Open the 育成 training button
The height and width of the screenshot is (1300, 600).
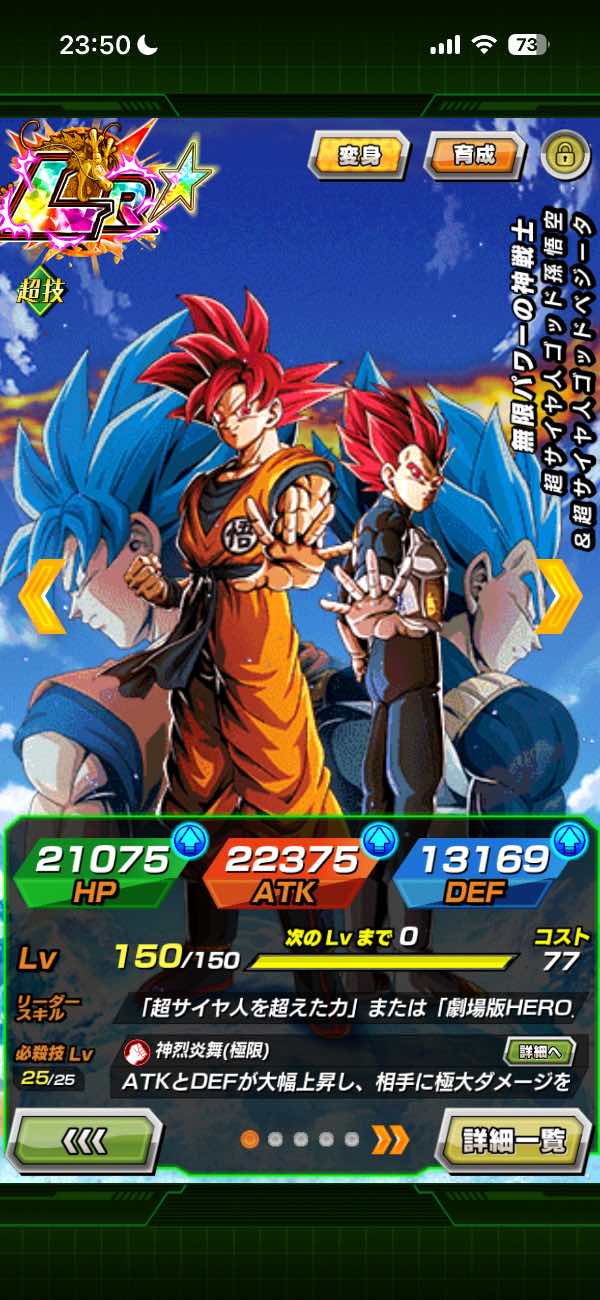(x=475, y=157)
